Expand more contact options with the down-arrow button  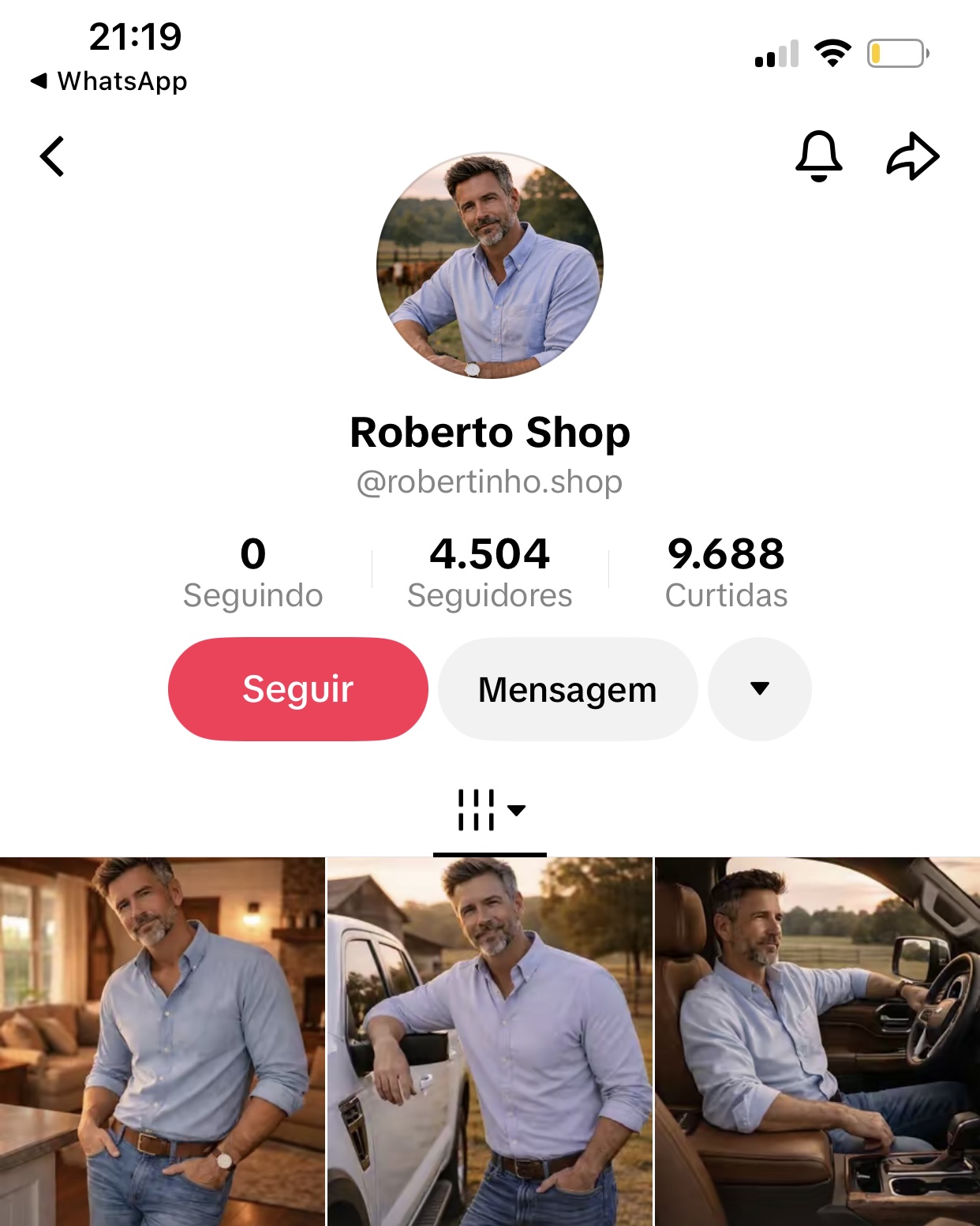pos(759,689)
